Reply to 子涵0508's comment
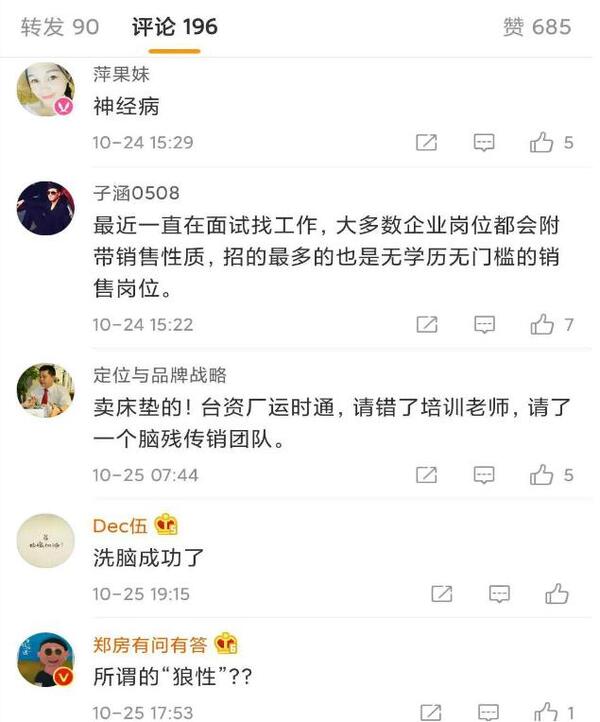Image resolution: width=600 pixels, height=722 pixels. (484, 324)
